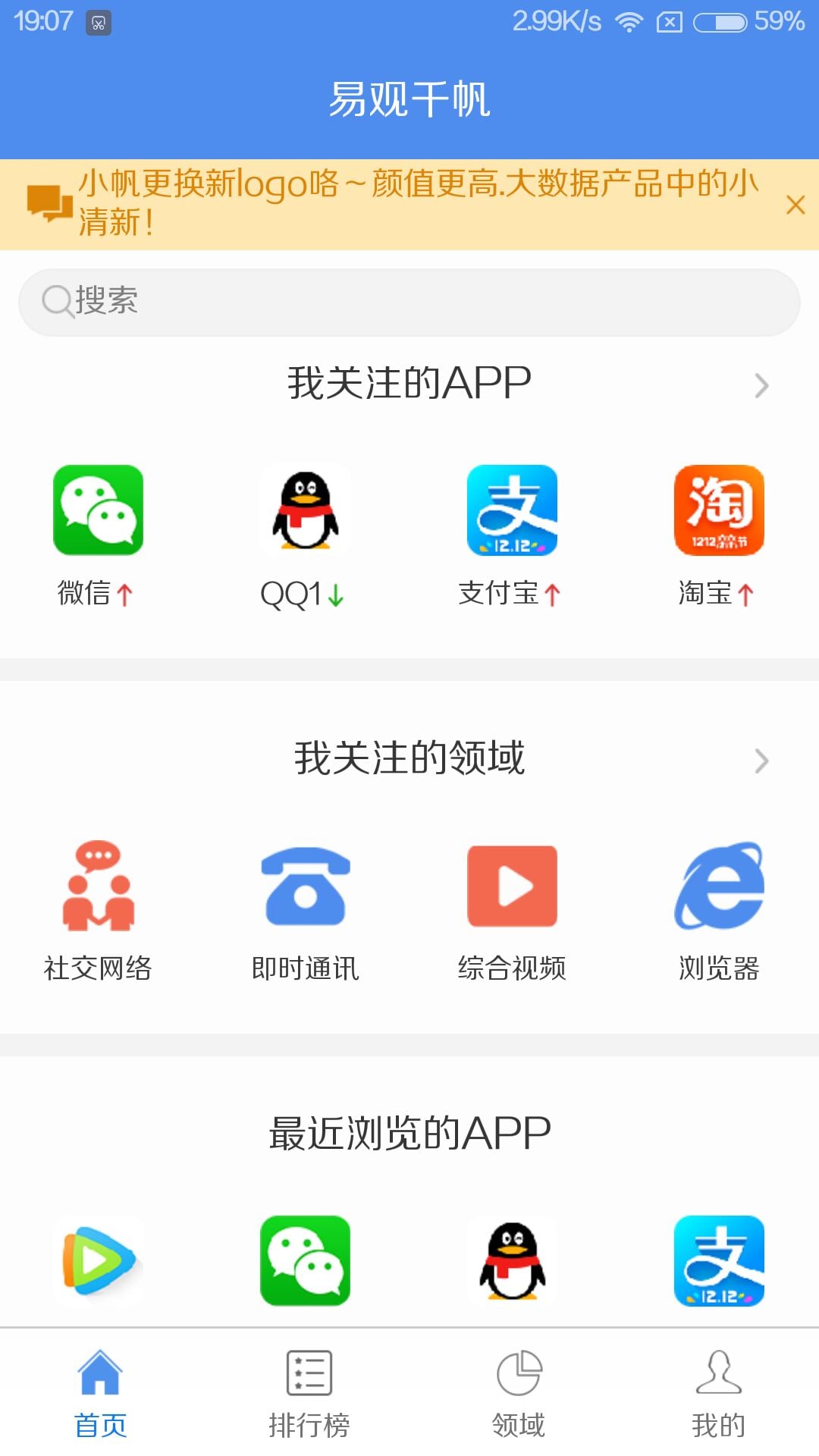Image resolution: width=819 pixels, height=1456 pixels.
Task: Open QQ penguin icon under 最近浏览的APP
Action: [x=512, y=1260]
